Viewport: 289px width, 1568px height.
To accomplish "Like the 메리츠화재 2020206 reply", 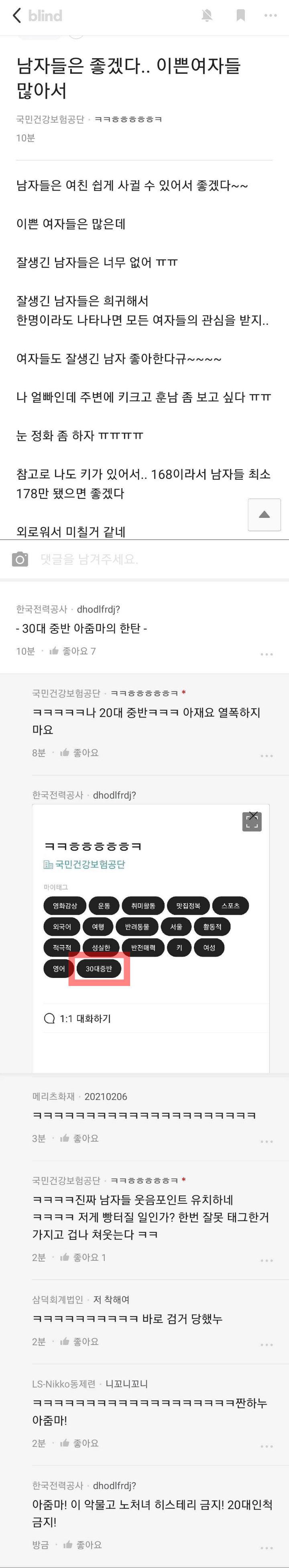I will pyautogui.click(x=79, y=1138).
